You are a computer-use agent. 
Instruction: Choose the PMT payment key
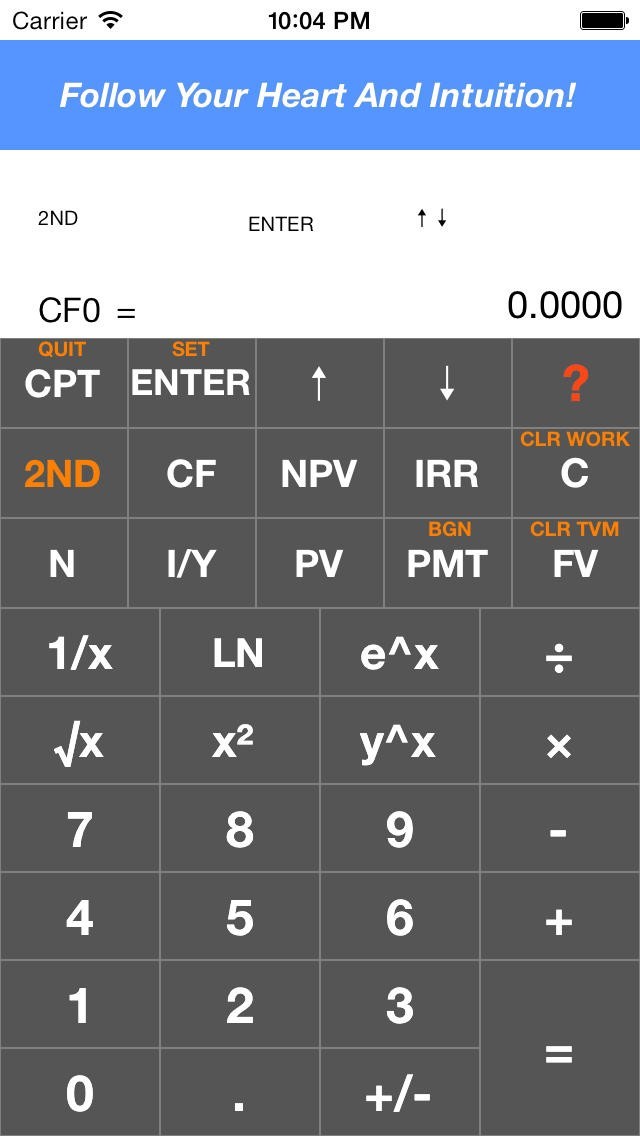pyautogui.click(x=447, y=564)
